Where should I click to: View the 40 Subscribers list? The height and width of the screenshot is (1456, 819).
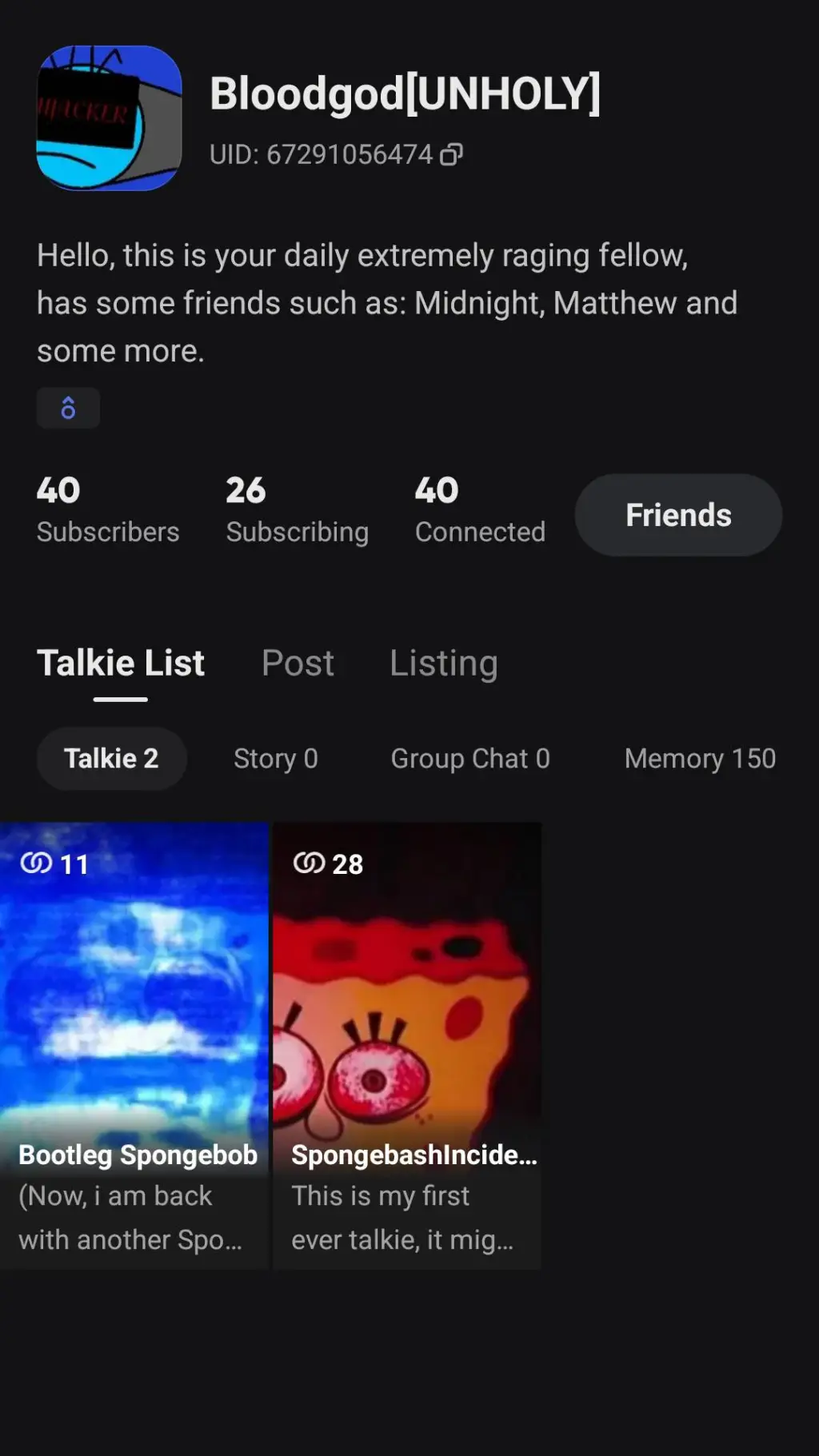(x=108, y=510)
